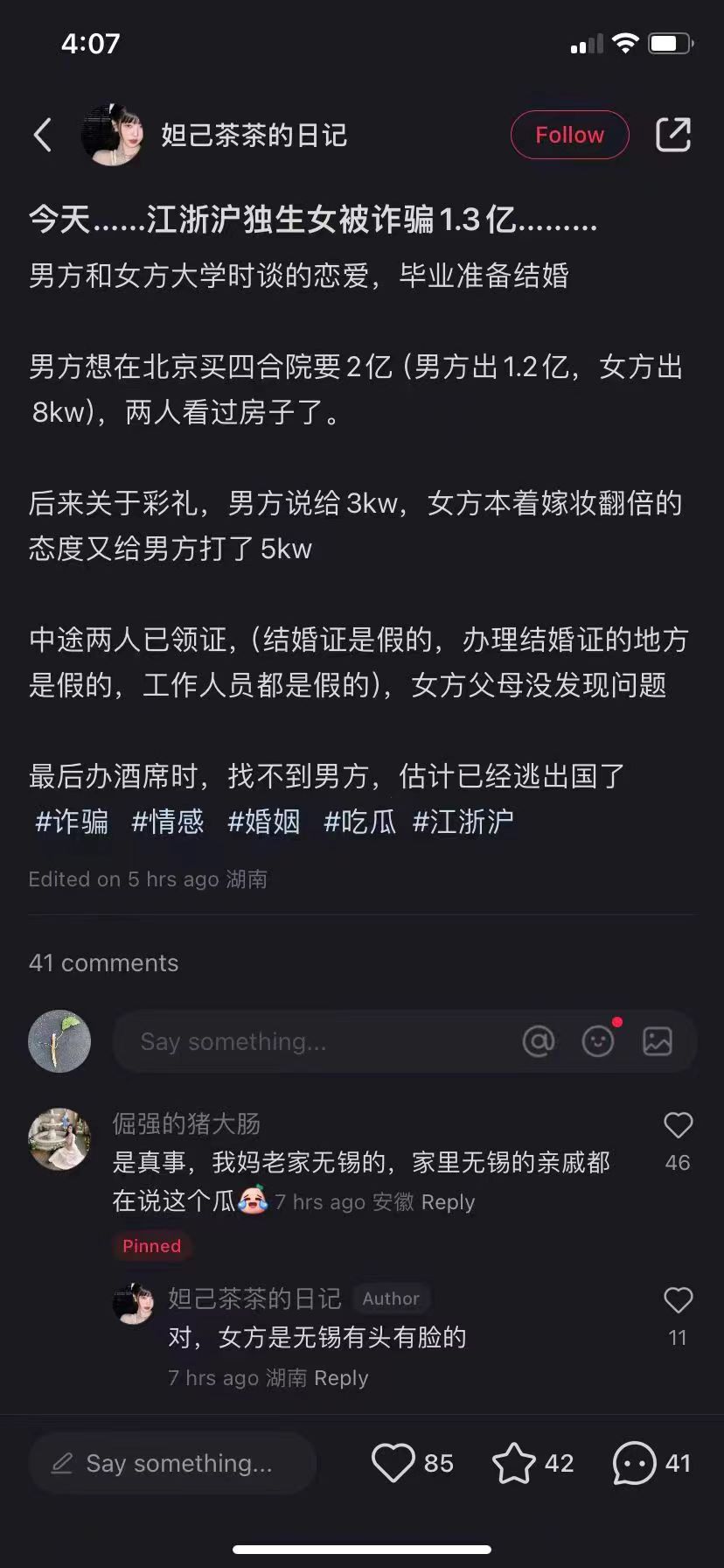Like the comment by 倔强的猪大肠
The width and height of the screenshot is (724, 1568).
tap(678, 1125)
